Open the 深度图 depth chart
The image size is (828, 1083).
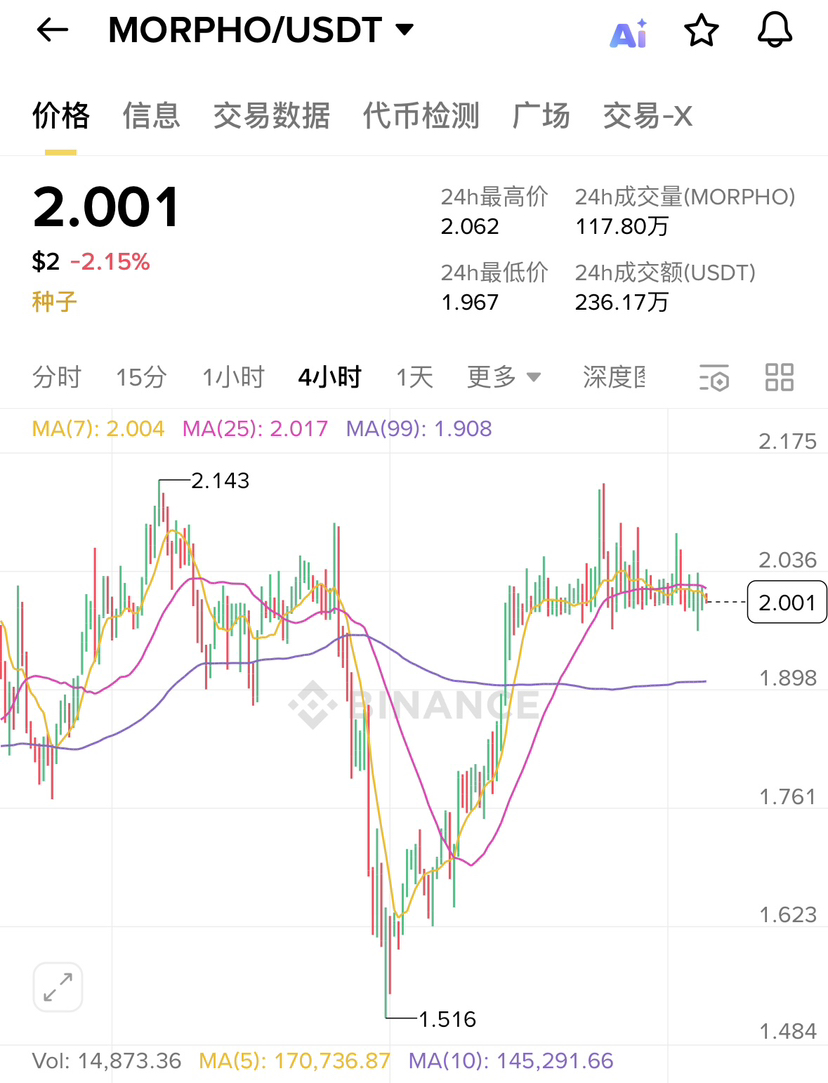coord(614,377)
